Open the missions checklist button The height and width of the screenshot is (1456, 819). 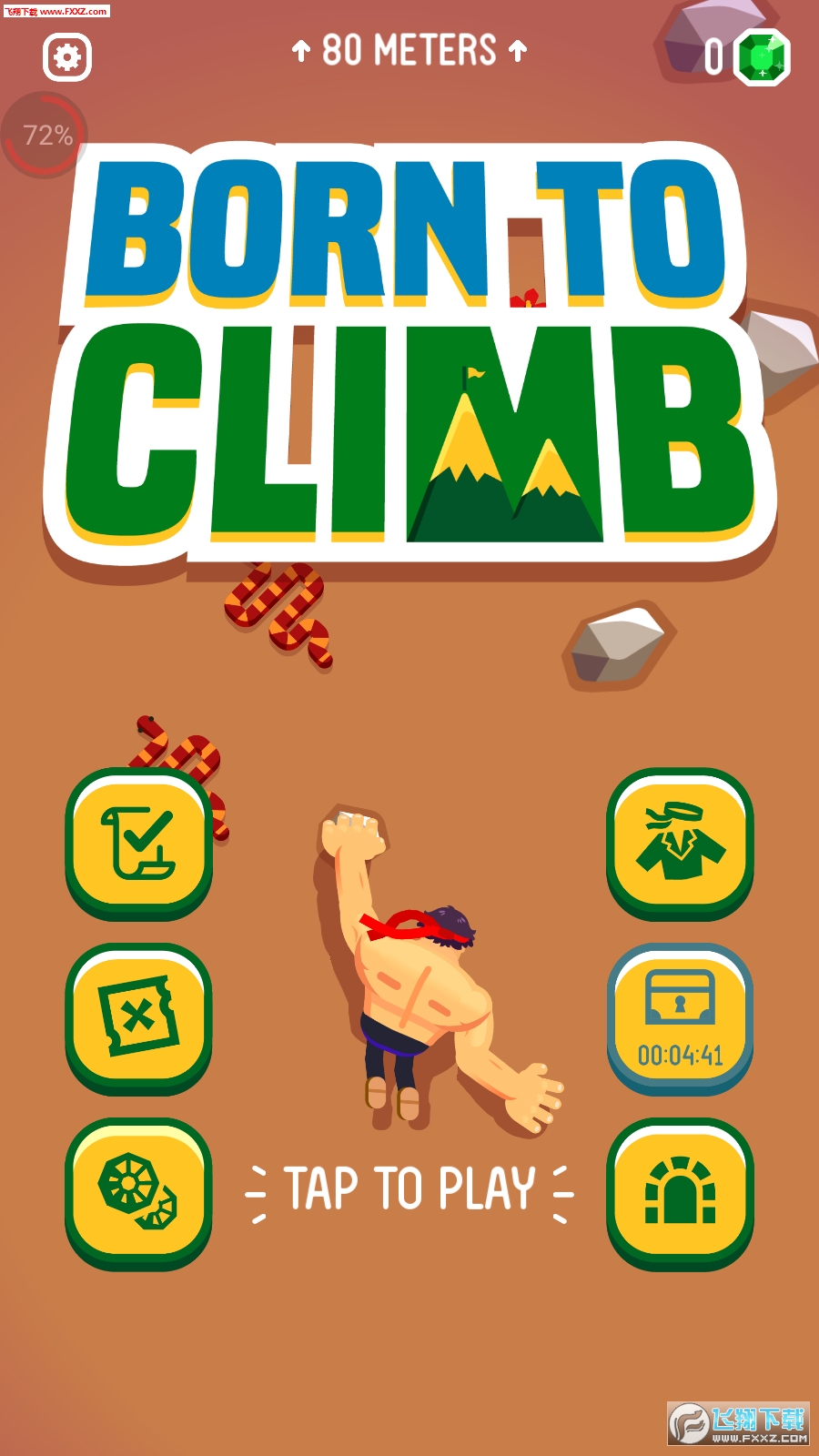[139, 842]
